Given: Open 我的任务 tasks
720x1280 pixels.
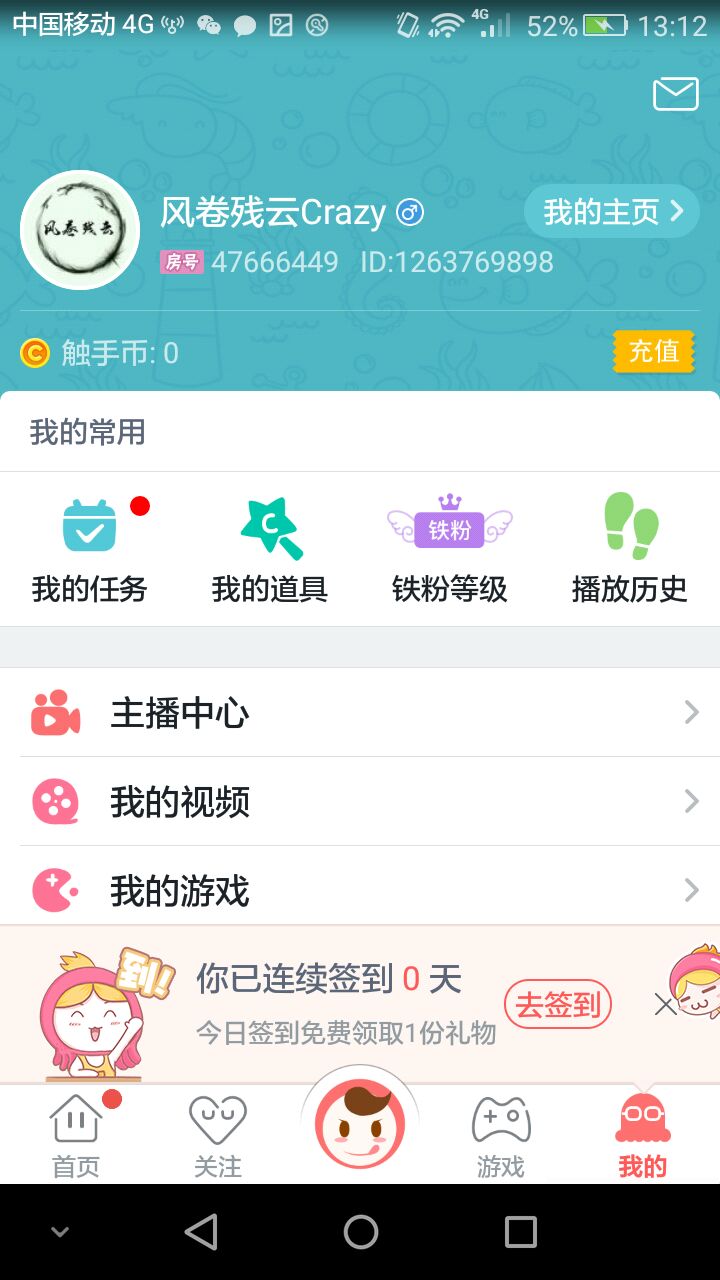Looking at the screenshot, I should [x=90, y=549].
